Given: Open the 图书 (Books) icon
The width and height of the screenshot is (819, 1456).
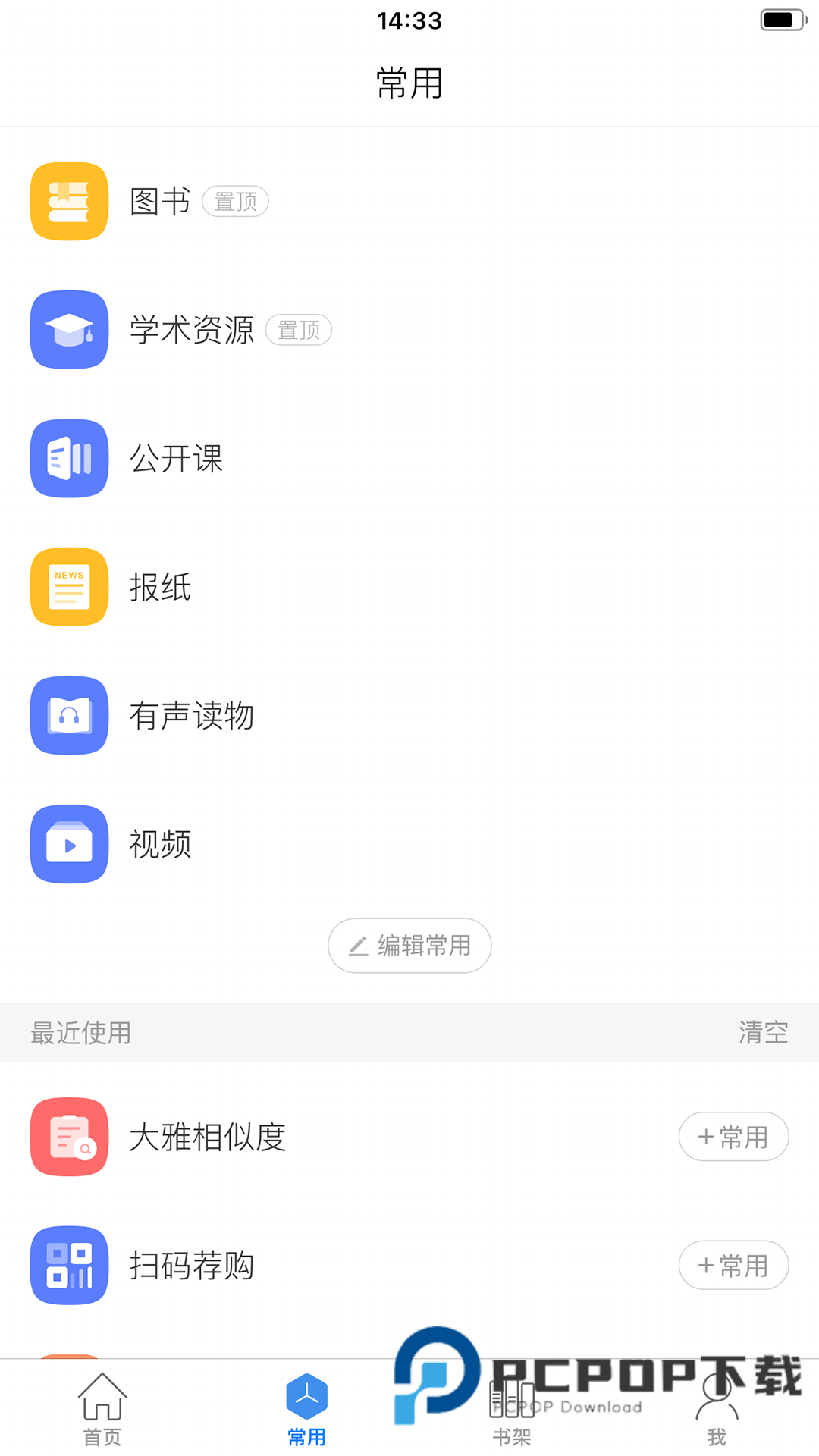Looking at the screenshot, I should point(68,201).
